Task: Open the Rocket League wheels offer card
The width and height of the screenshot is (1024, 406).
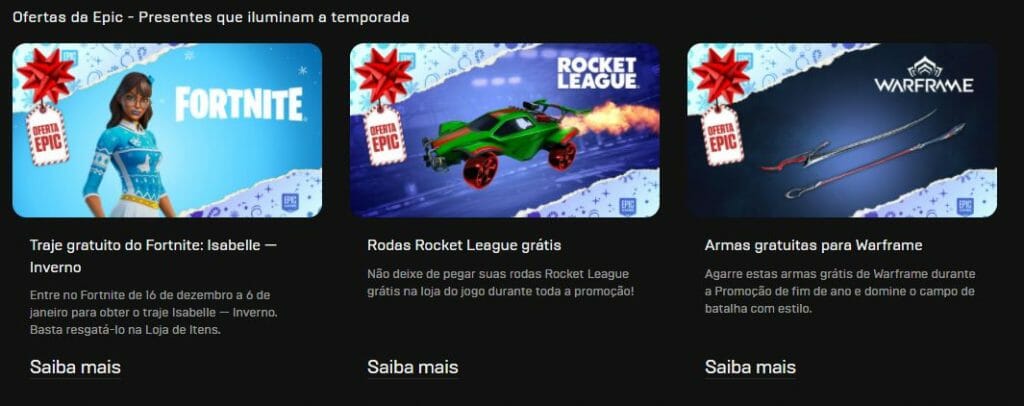Action: pos(504,130)
